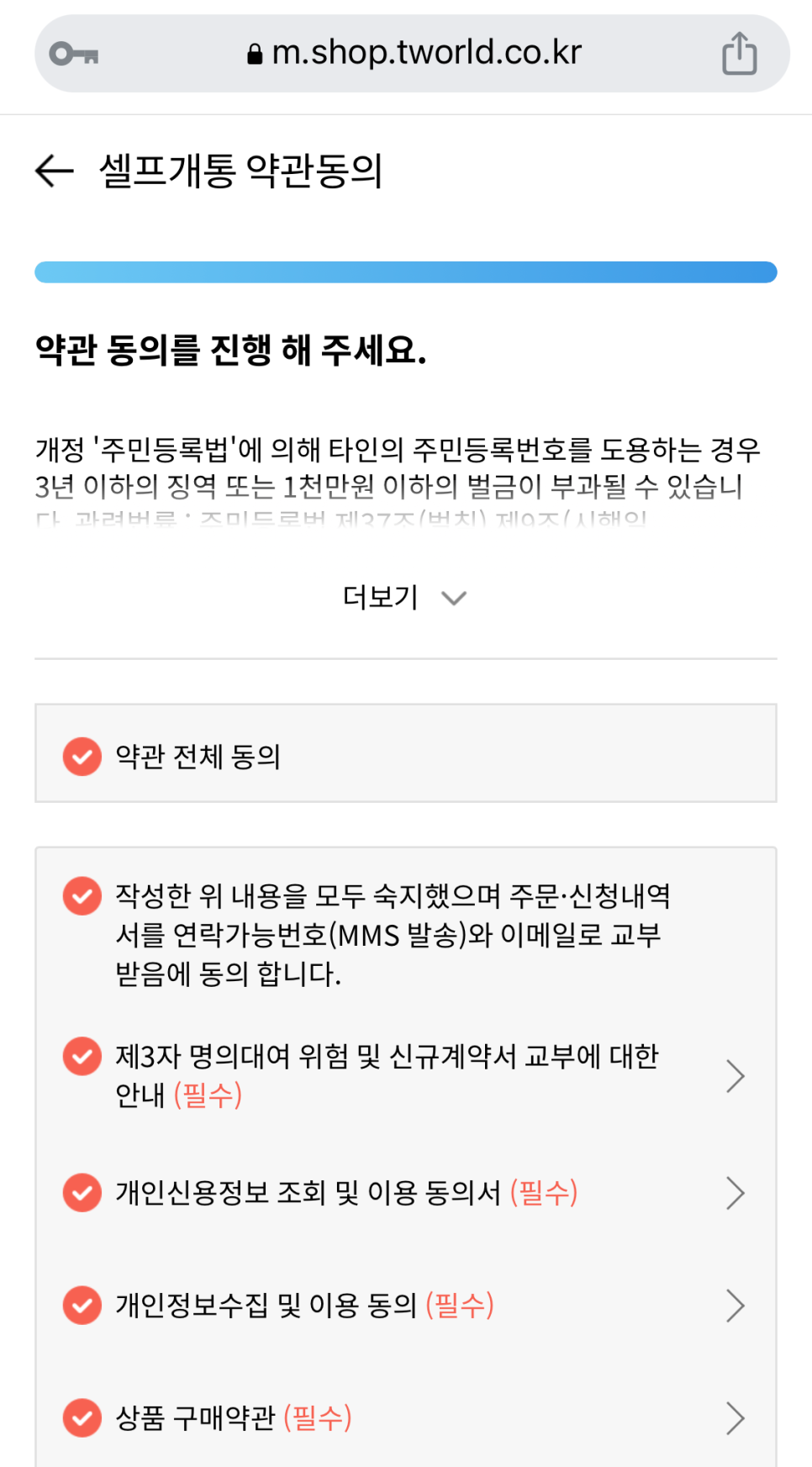Expand 더보기 to read full notice
Viewport: 812px width, 1467px height.
(x=404, y=598)
